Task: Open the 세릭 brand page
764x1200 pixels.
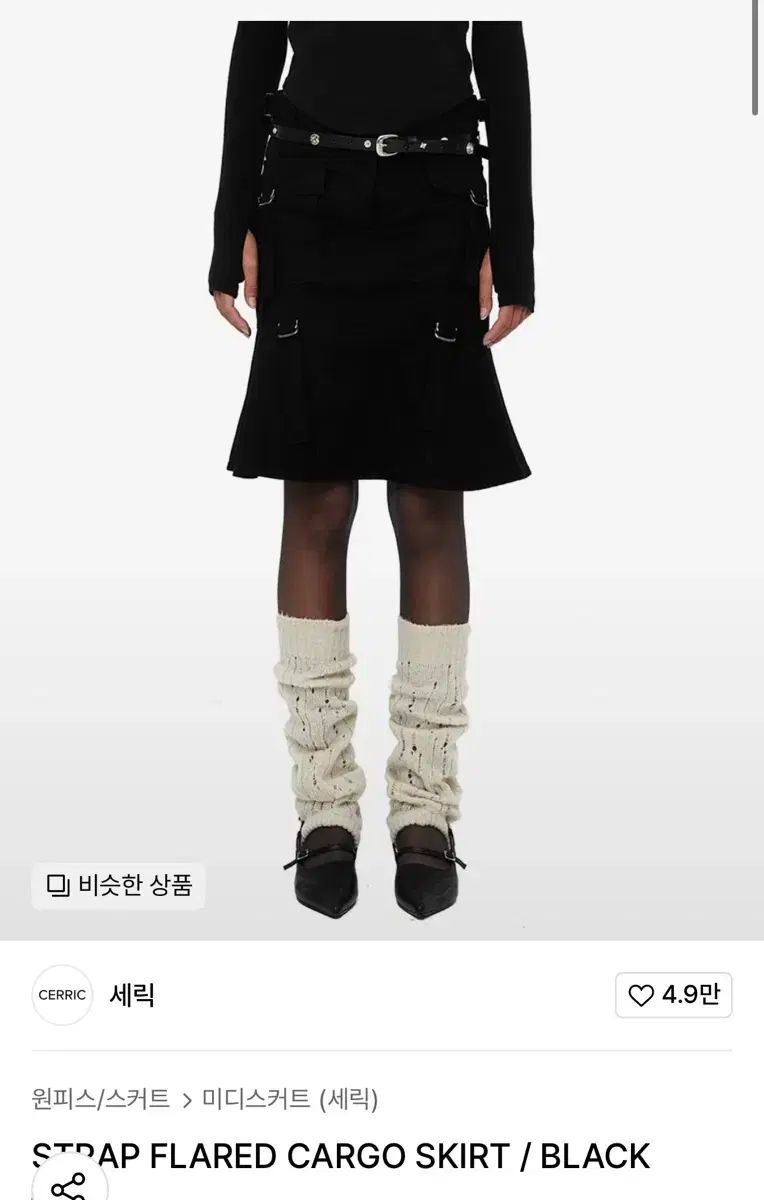Action: point(132,995)
